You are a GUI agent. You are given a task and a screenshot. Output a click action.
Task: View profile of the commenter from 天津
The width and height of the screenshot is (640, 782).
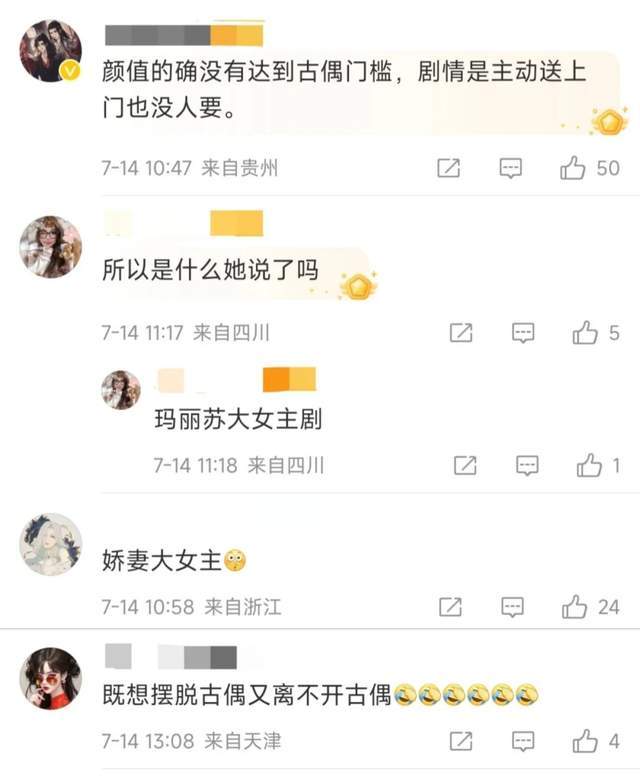(x=50, y=677)
